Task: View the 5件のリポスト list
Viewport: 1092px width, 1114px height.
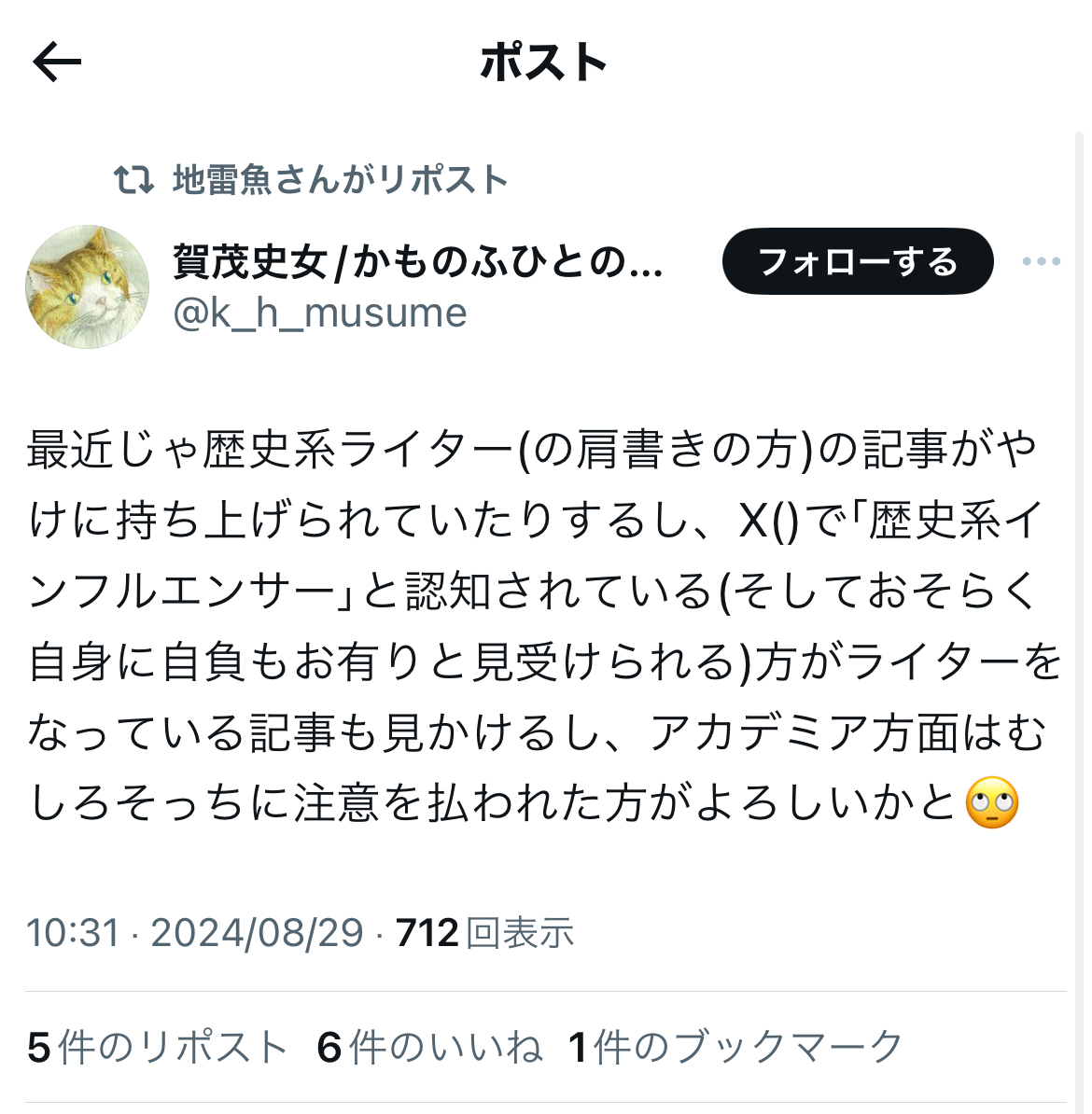Action: click(x=157, y=1047)
